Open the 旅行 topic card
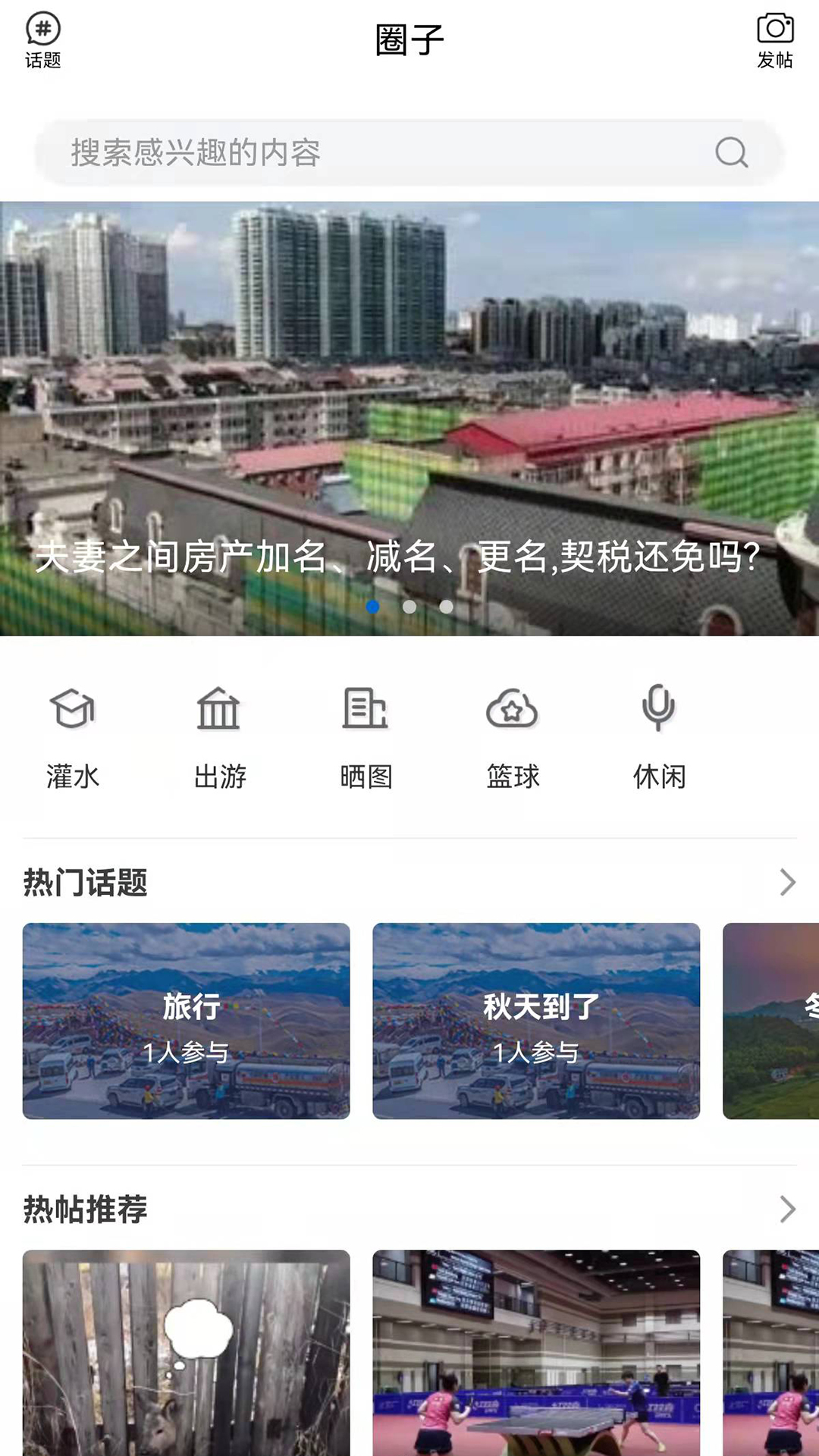Screen dimensions: 819x1456 click(x=187, y=1021)
